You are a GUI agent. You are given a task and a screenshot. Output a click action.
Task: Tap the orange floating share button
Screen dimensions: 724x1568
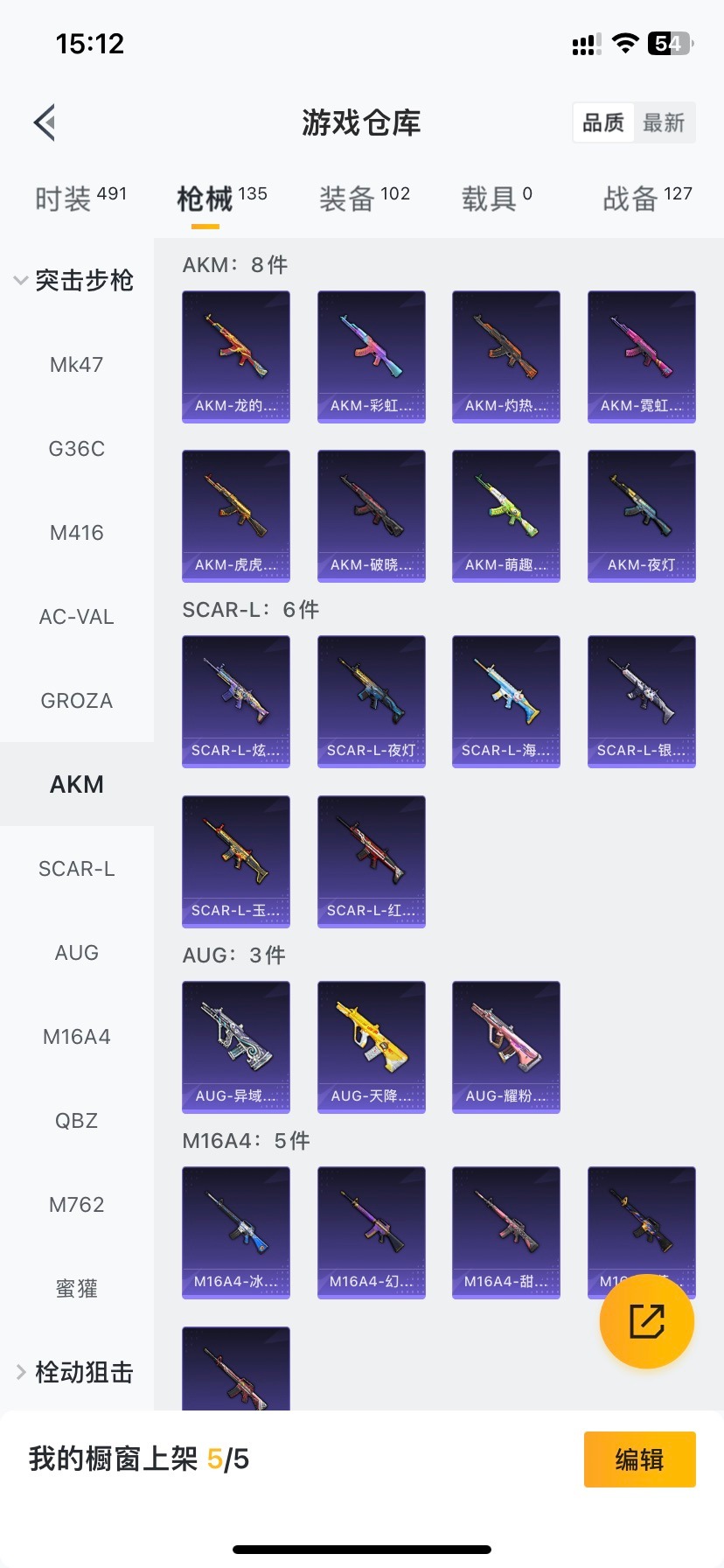[x=647, y=1321]
